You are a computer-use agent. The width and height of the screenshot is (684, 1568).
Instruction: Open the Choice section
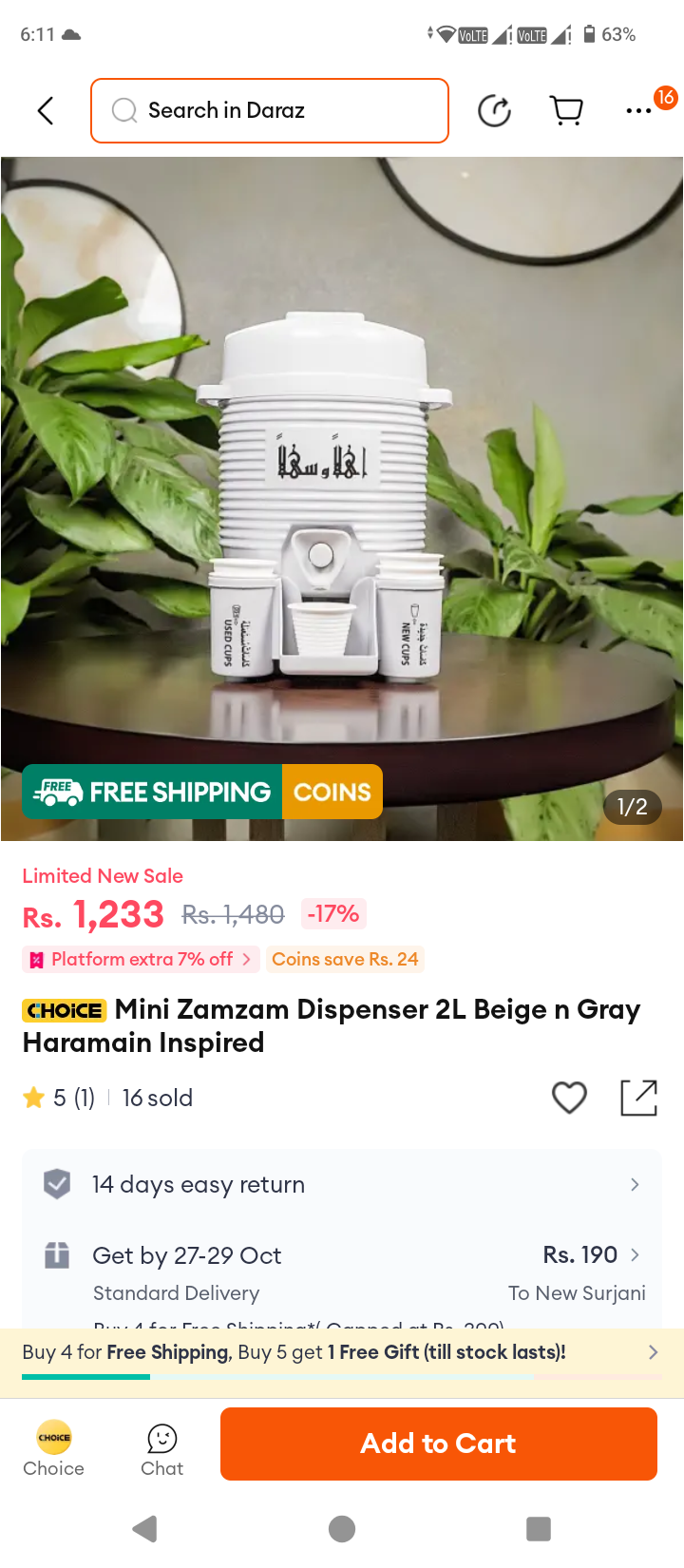pos(53,1448)
